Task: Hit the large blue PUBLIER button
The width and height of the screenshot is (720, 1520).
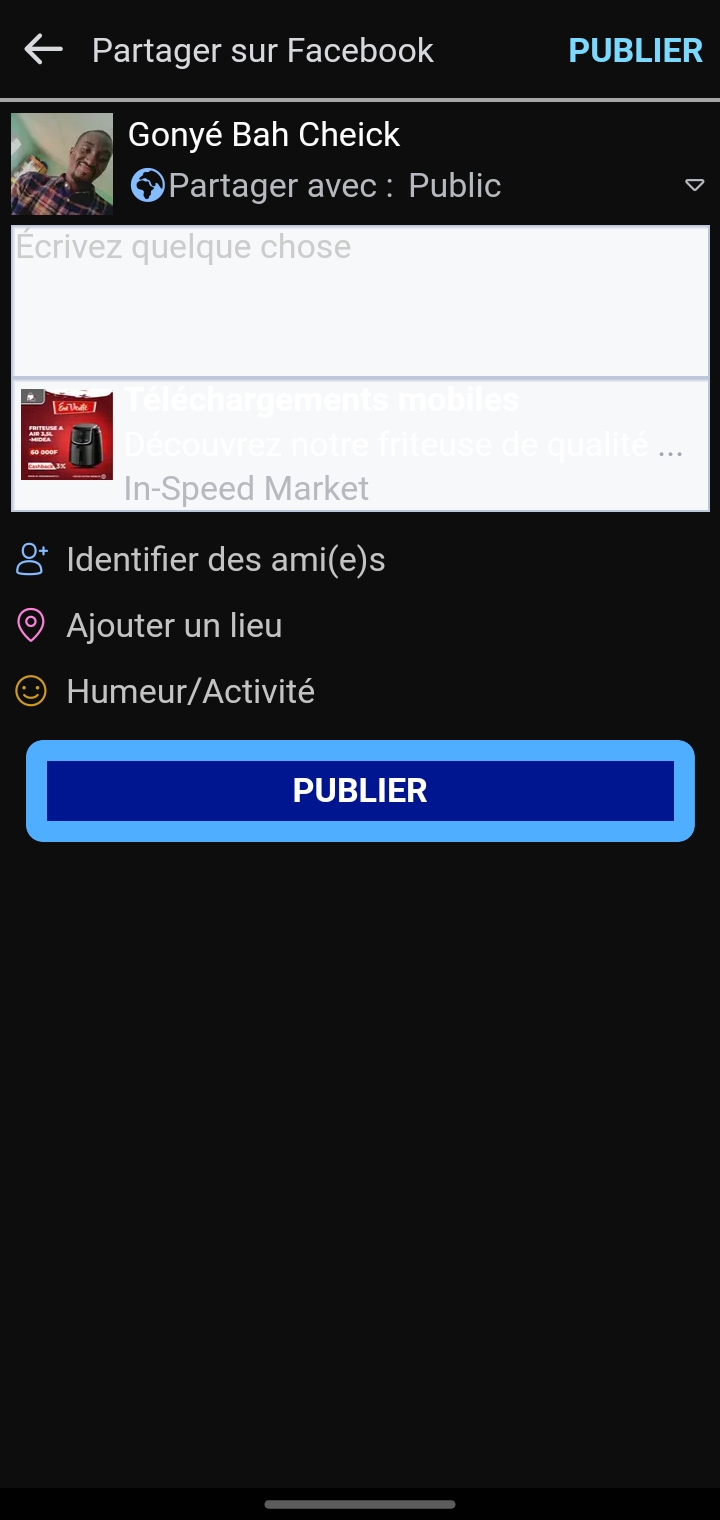Action: coord(360,791)
